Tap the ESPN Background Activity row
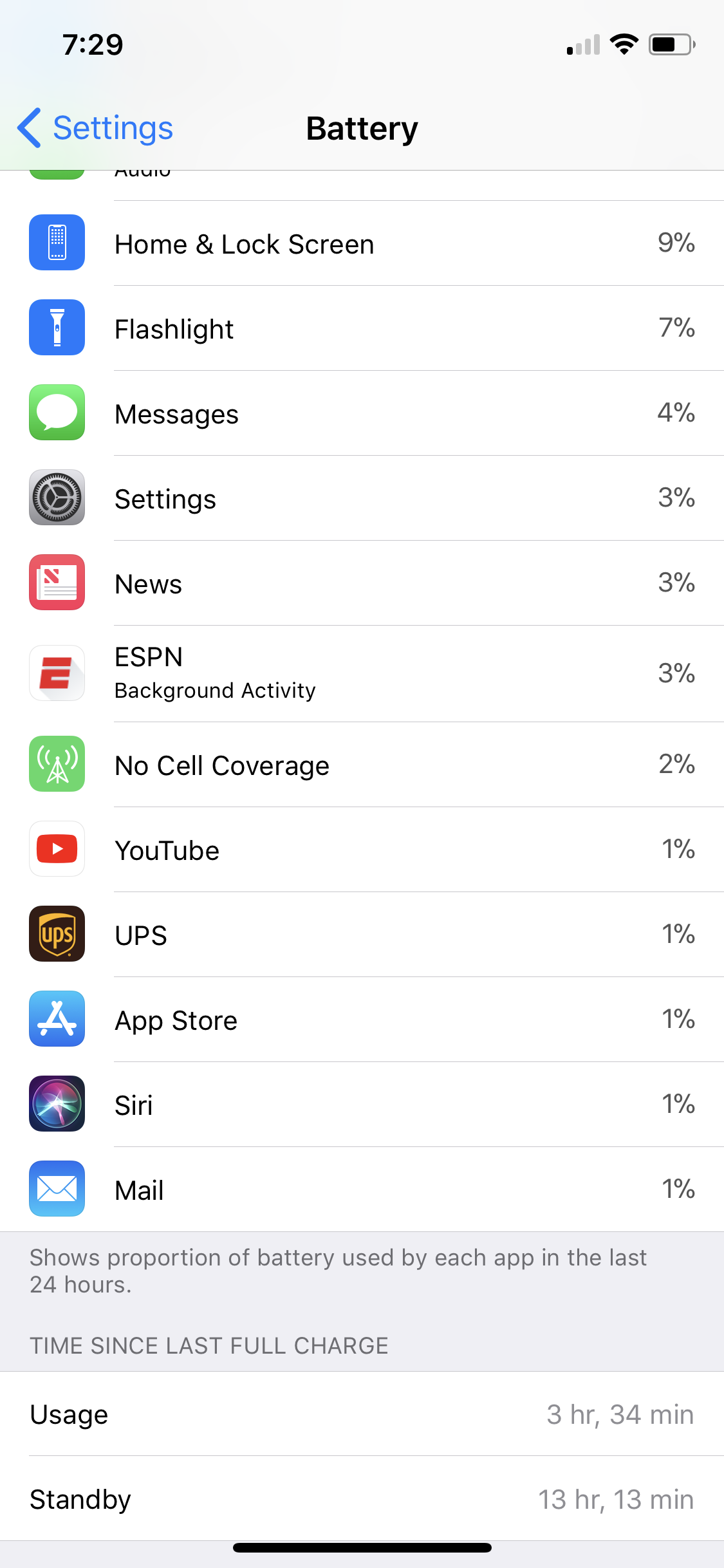Viewport: 724px width, 1568px height. (x=362, y=674)
